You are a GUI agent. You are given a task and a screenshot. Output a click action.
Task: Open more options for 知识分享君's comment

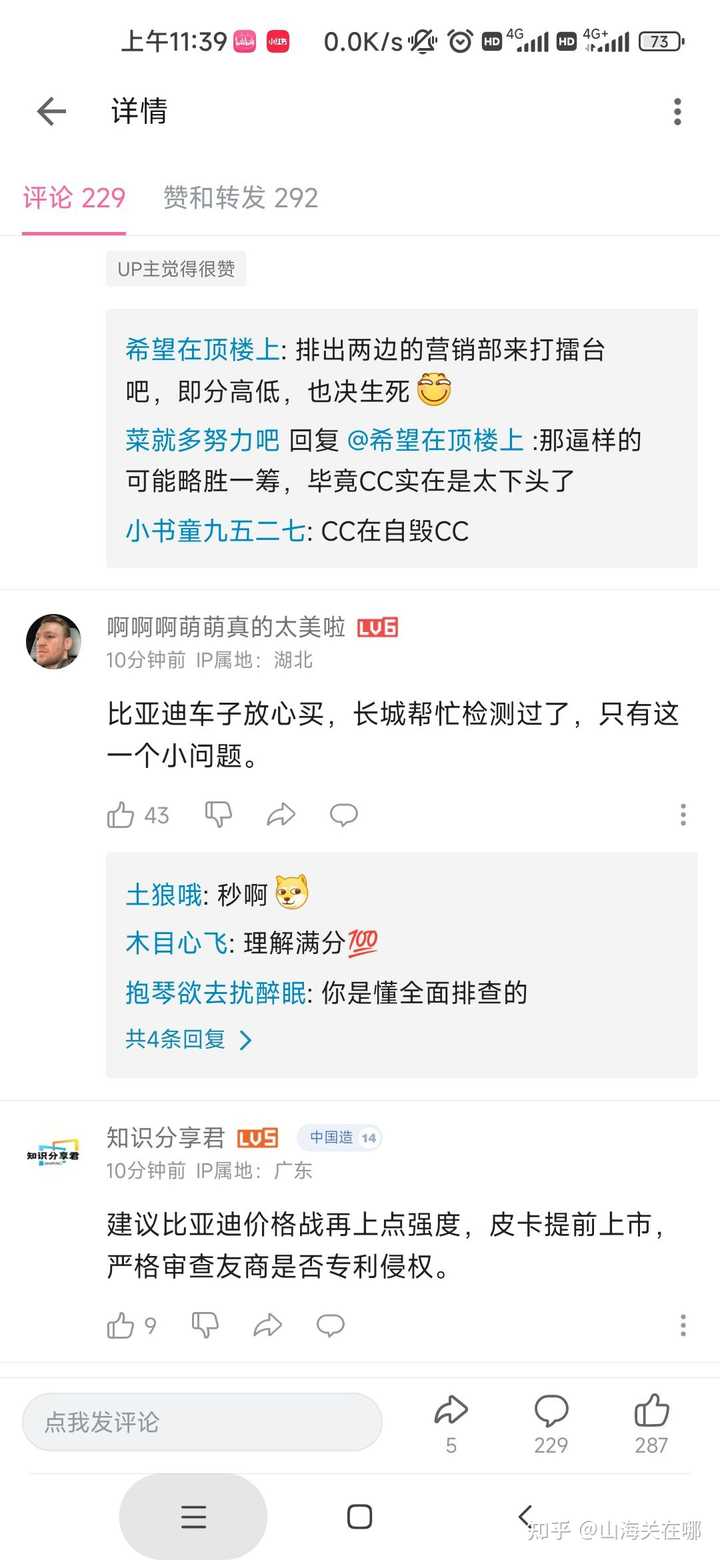click(x=683, y=1325)
